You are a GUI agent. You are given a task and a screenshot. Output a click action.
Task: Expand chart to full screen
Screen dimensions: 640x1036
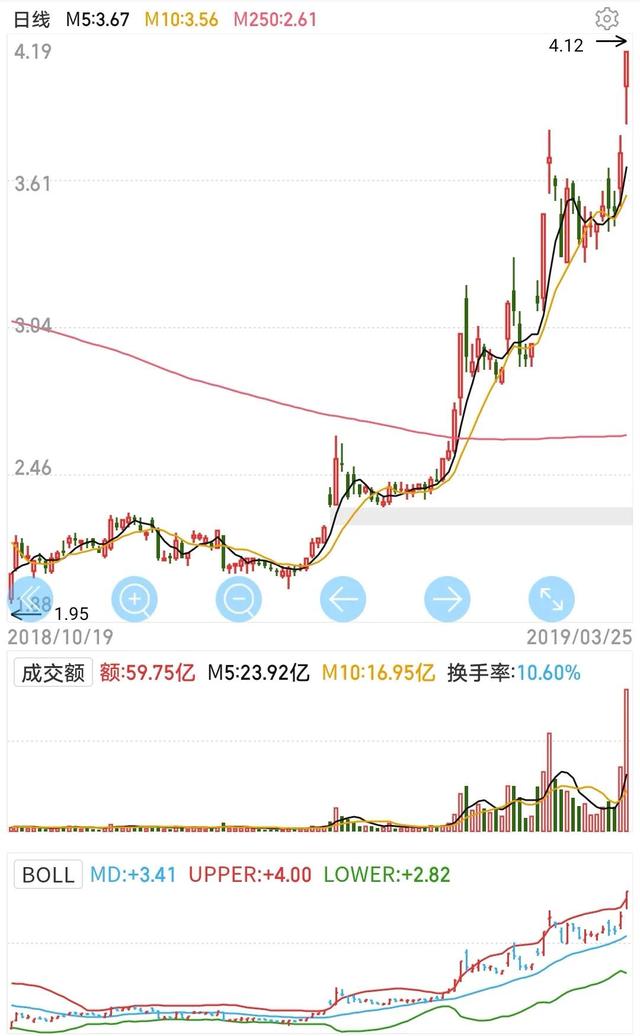(551, 599)
